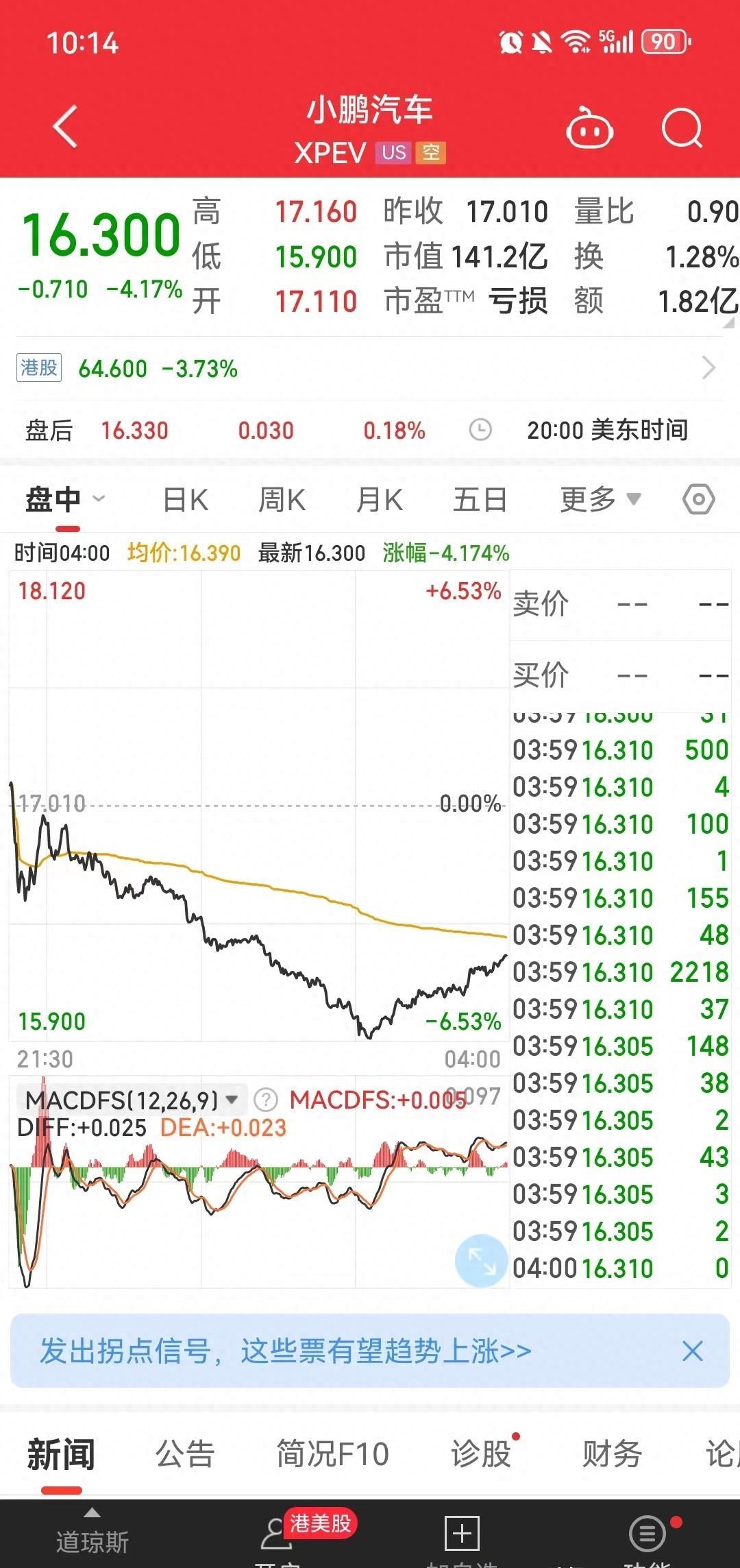Open MACDFS help question mark

[x=266, y=1100]
